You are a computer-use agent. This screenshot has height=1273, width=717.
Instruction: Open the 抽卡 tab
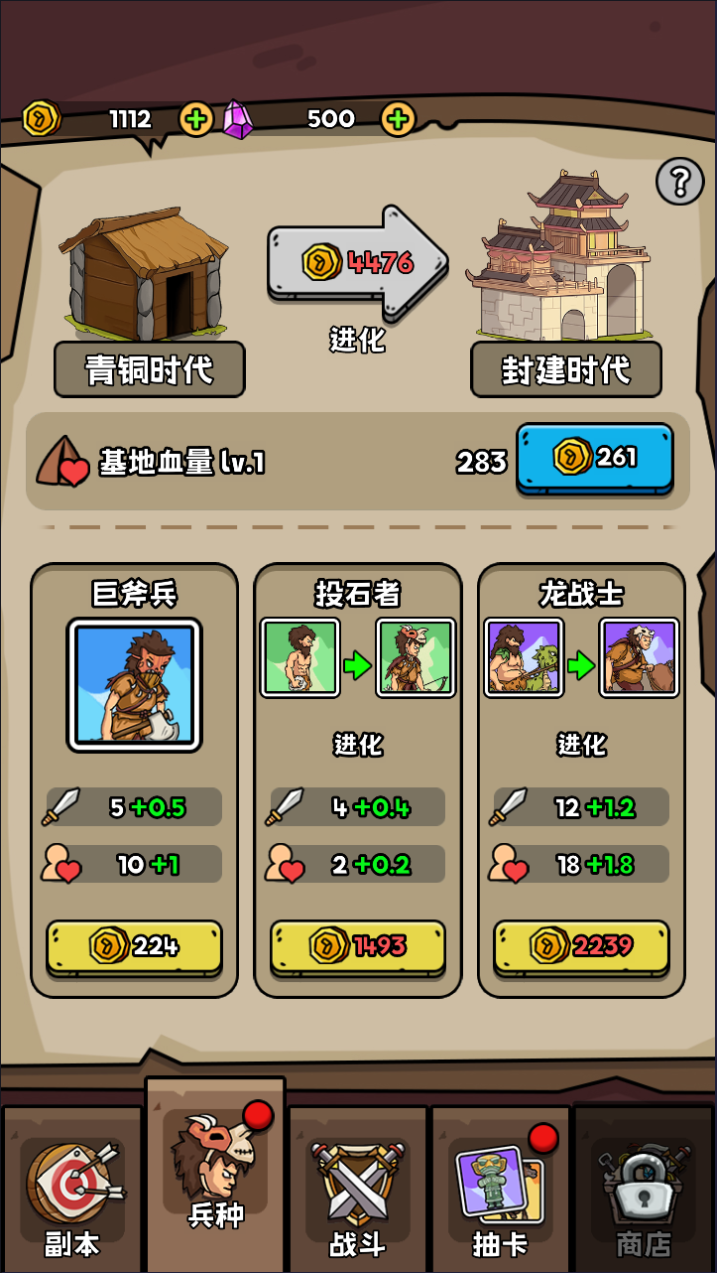click(x=500, y=1190)
